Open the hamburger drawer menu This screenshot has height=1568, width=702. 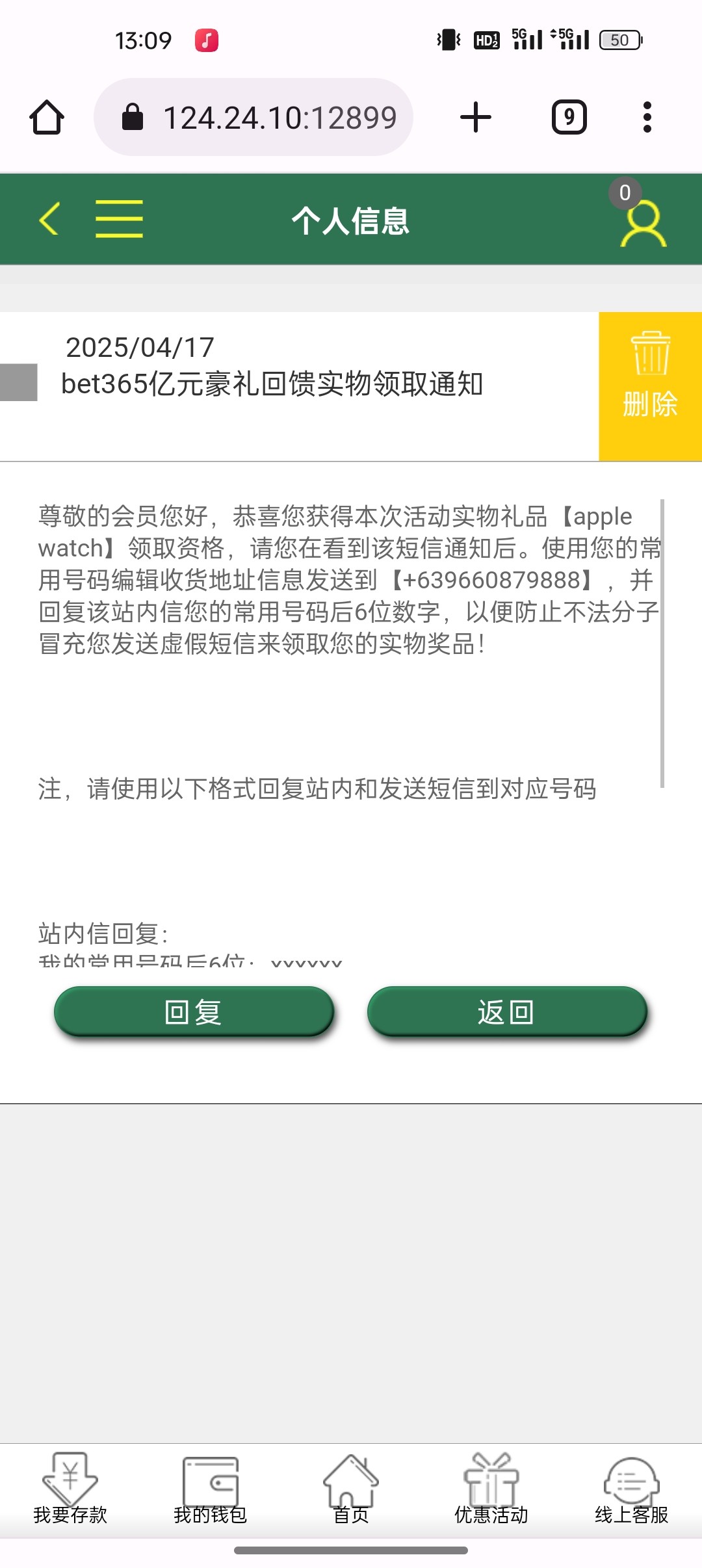coord(119,219)
